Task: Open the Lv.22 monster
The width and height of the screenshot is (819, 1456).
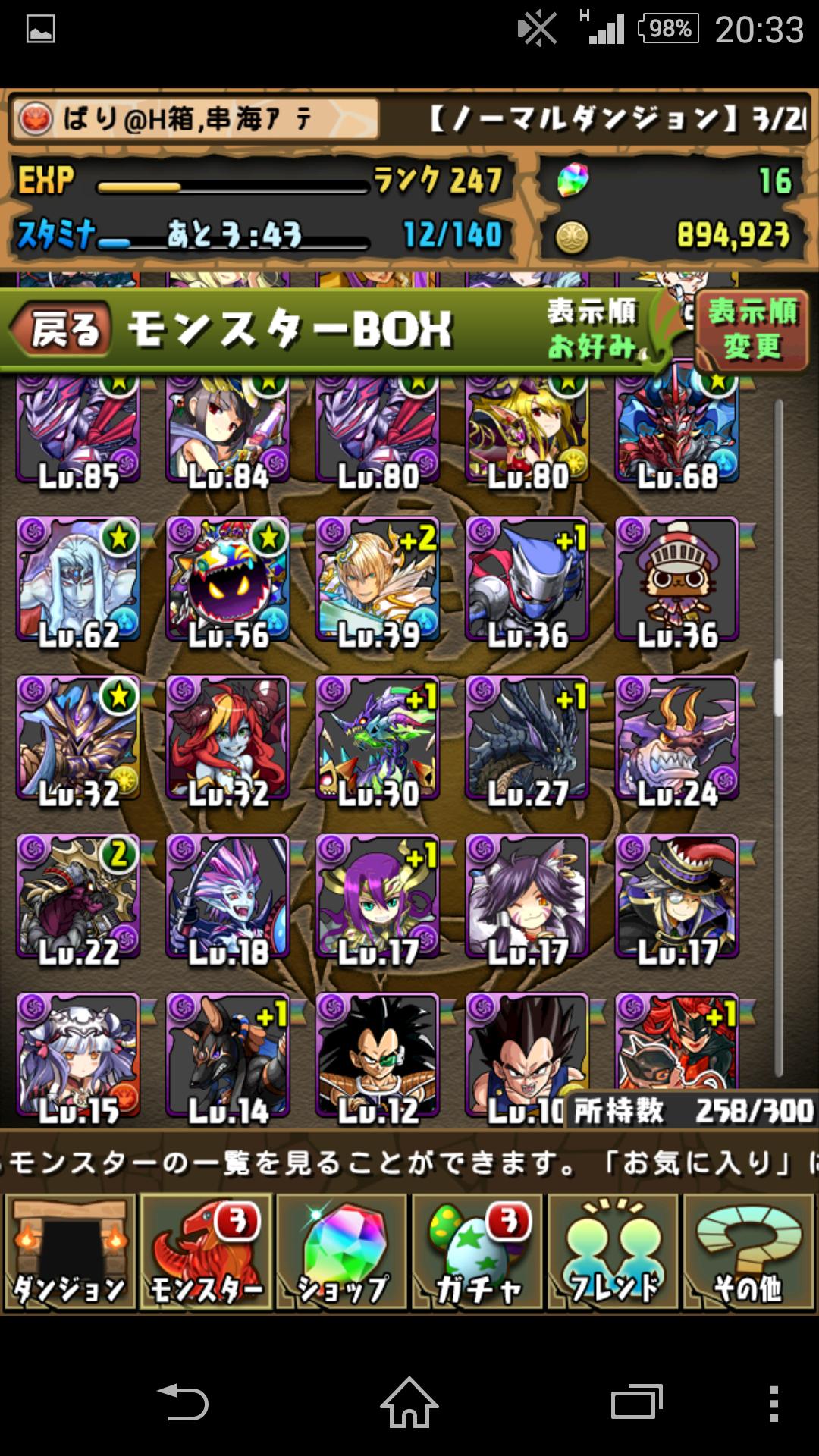Action: (78, 897)
